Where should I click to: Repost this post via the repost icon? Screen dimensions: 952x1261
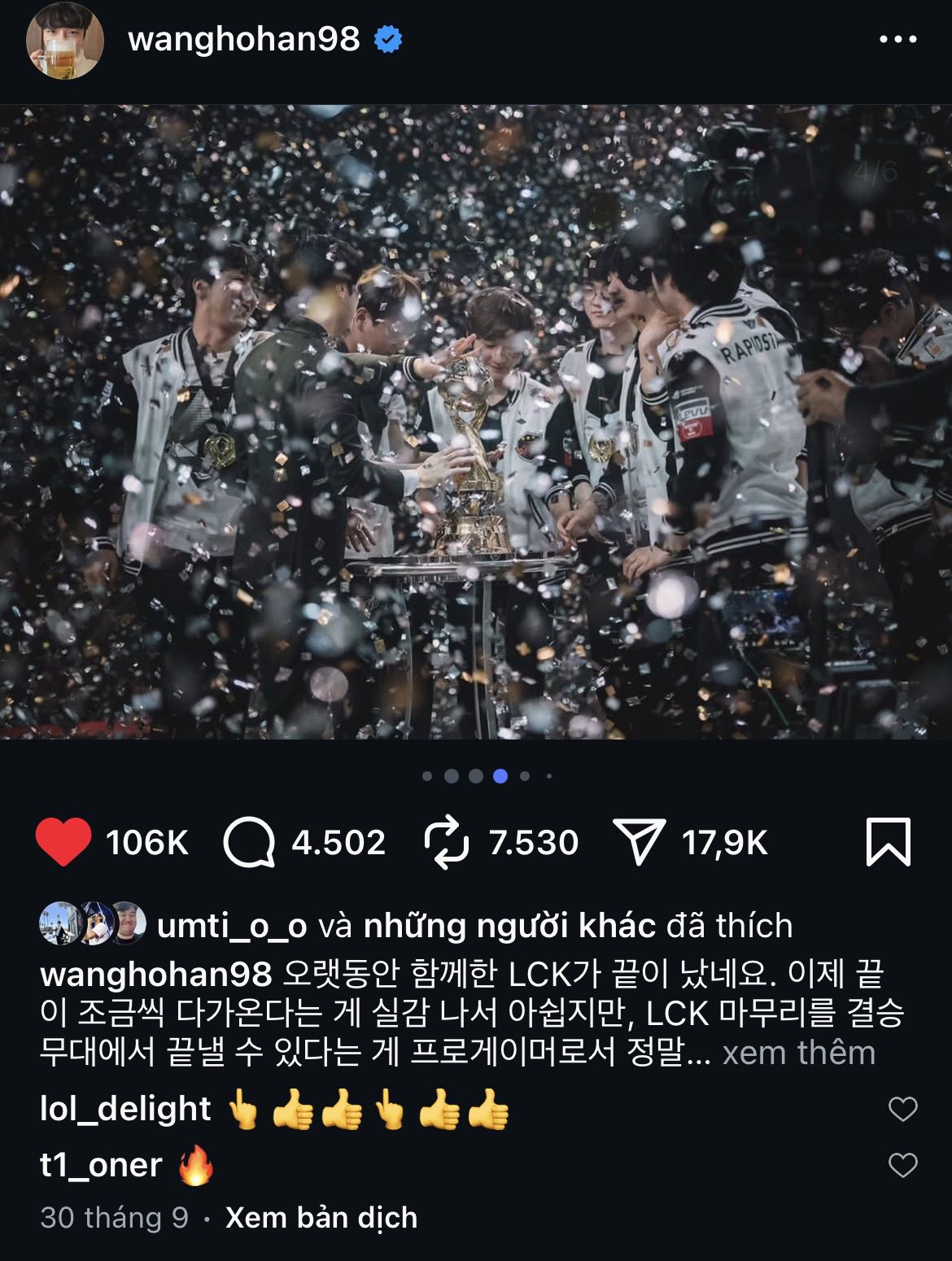point(447,843)
